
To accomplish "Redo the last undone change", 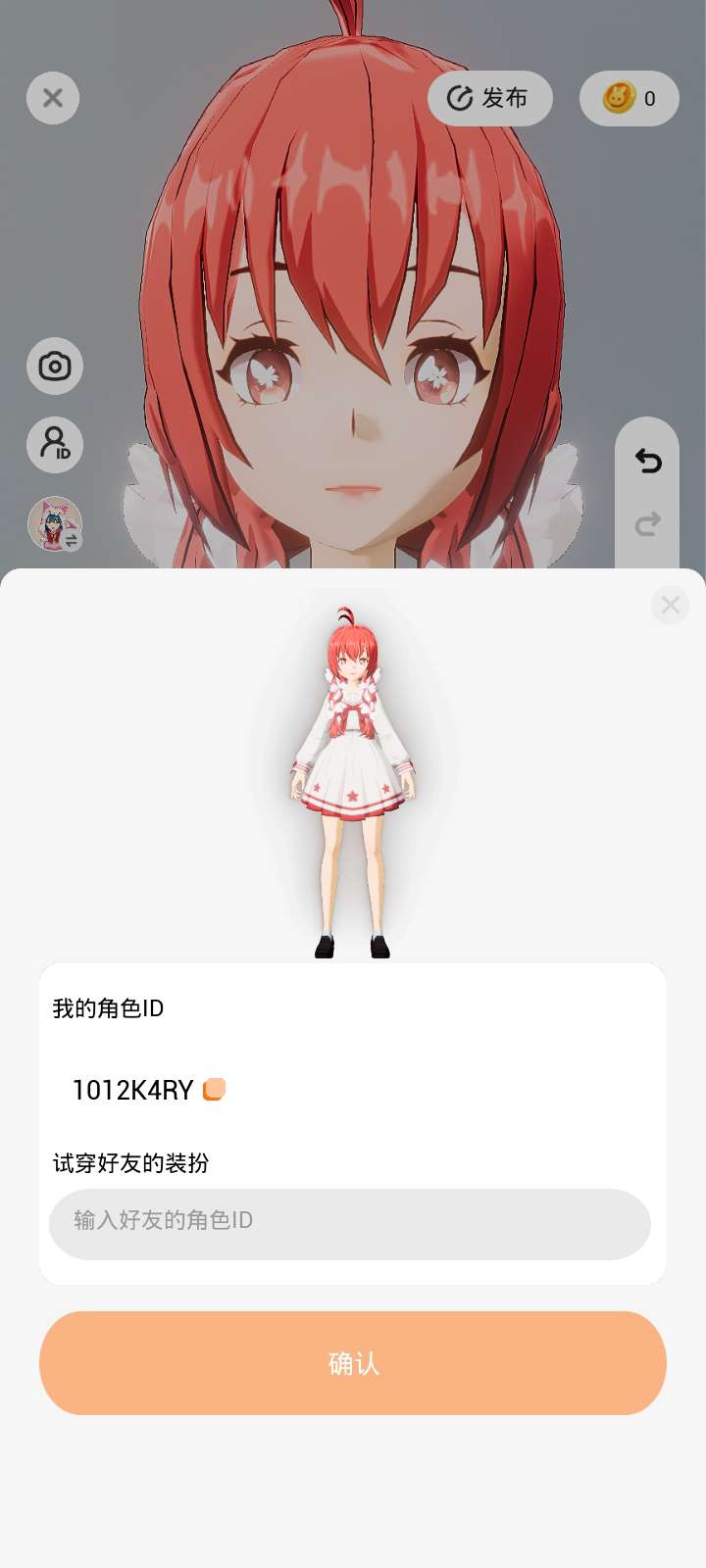I will click(647, 524).
